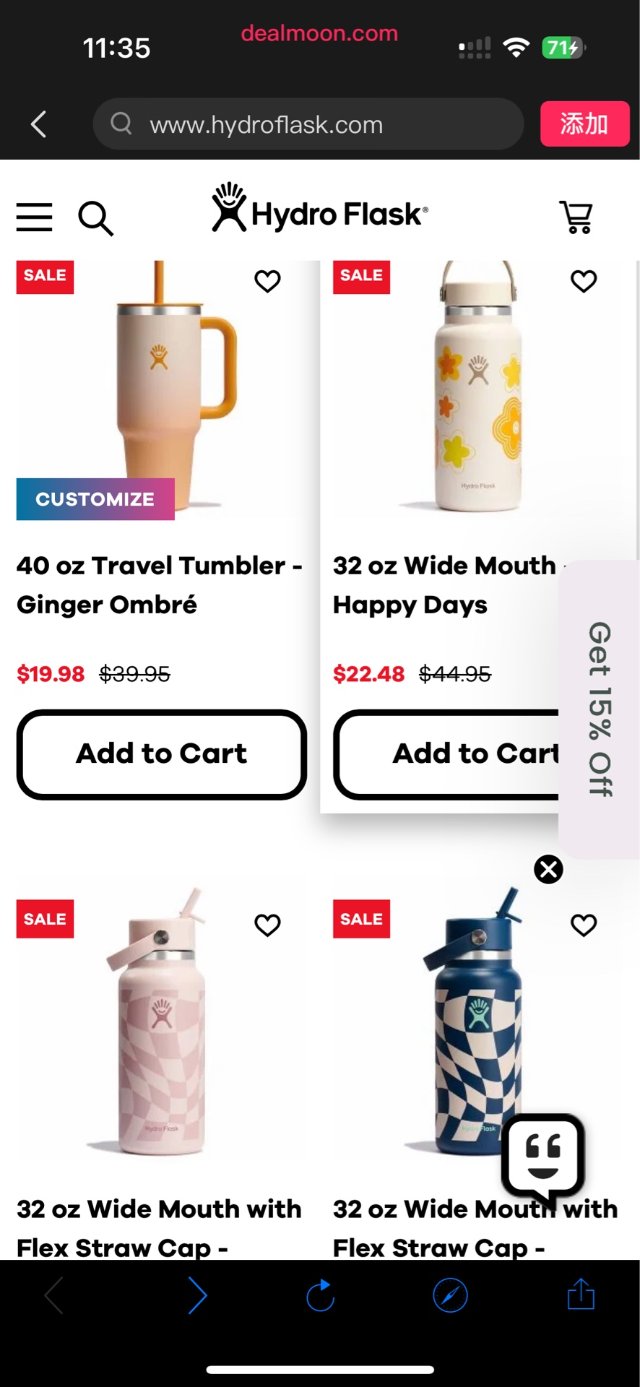Viewport: 640px width, 1387px height.
Task: Open the Hydro Flask site search
Action: pos(95,217)
